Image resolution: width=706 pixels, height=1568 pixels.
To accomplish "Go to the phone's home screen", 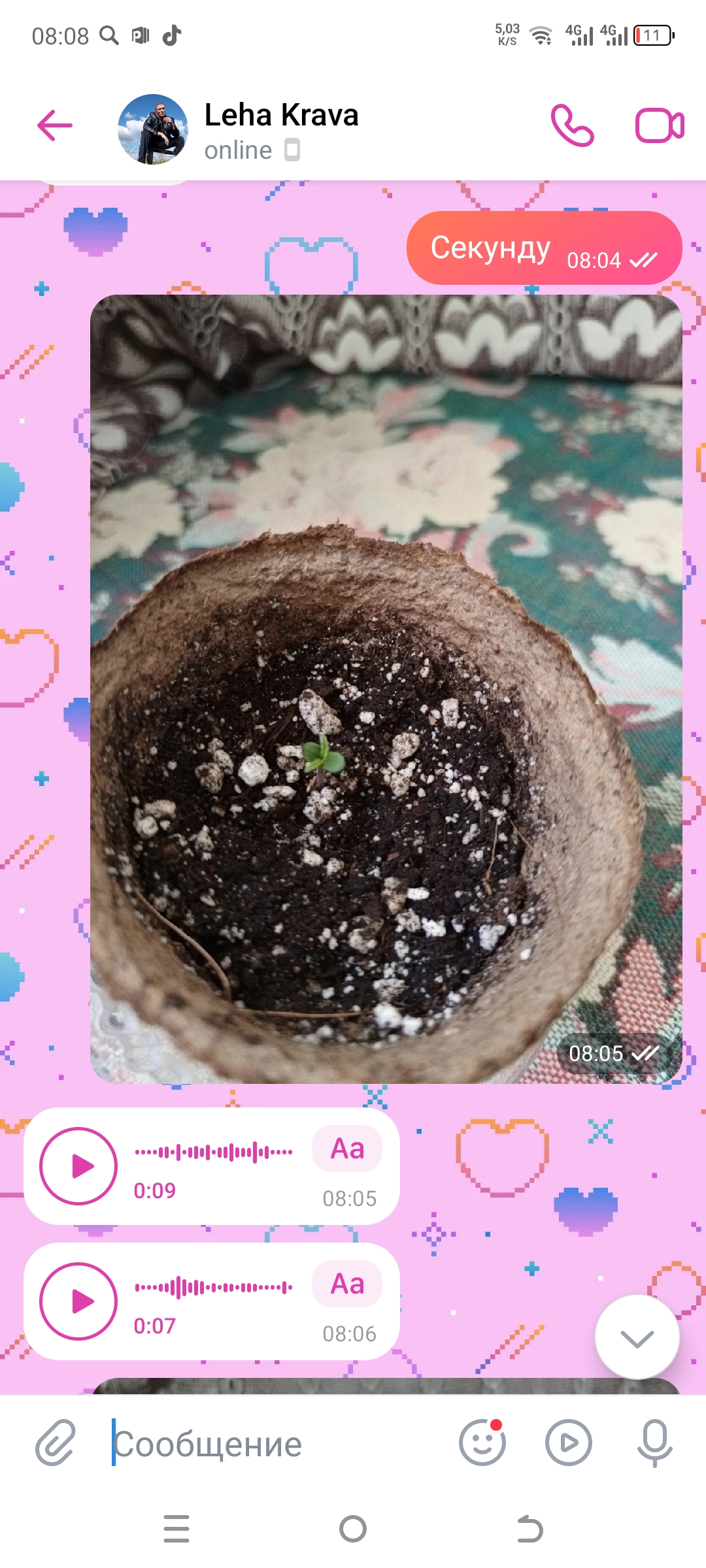I will click(x=353, y=1529).
